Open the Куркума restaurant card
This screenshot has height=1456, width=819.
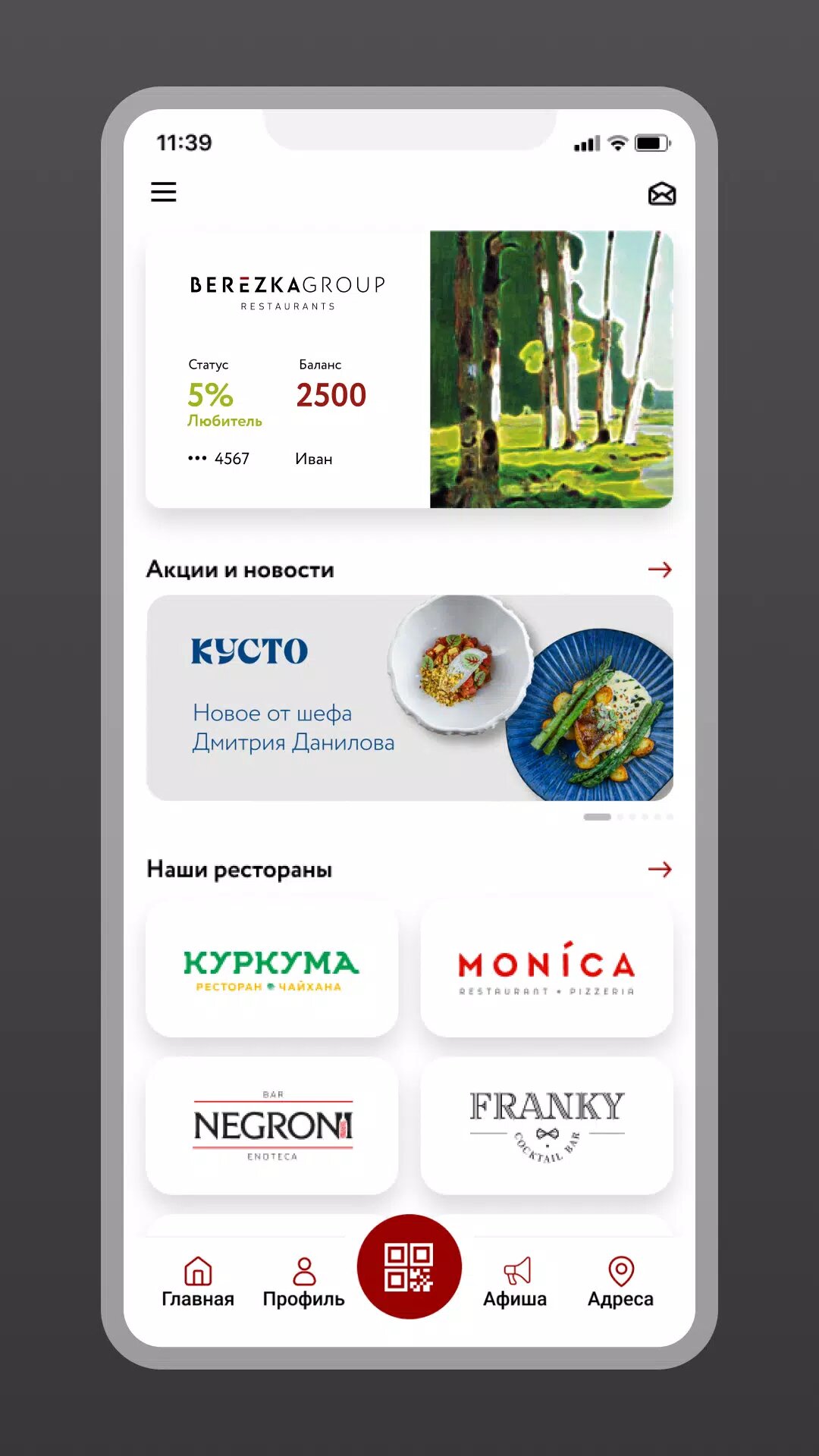(271, 969)
